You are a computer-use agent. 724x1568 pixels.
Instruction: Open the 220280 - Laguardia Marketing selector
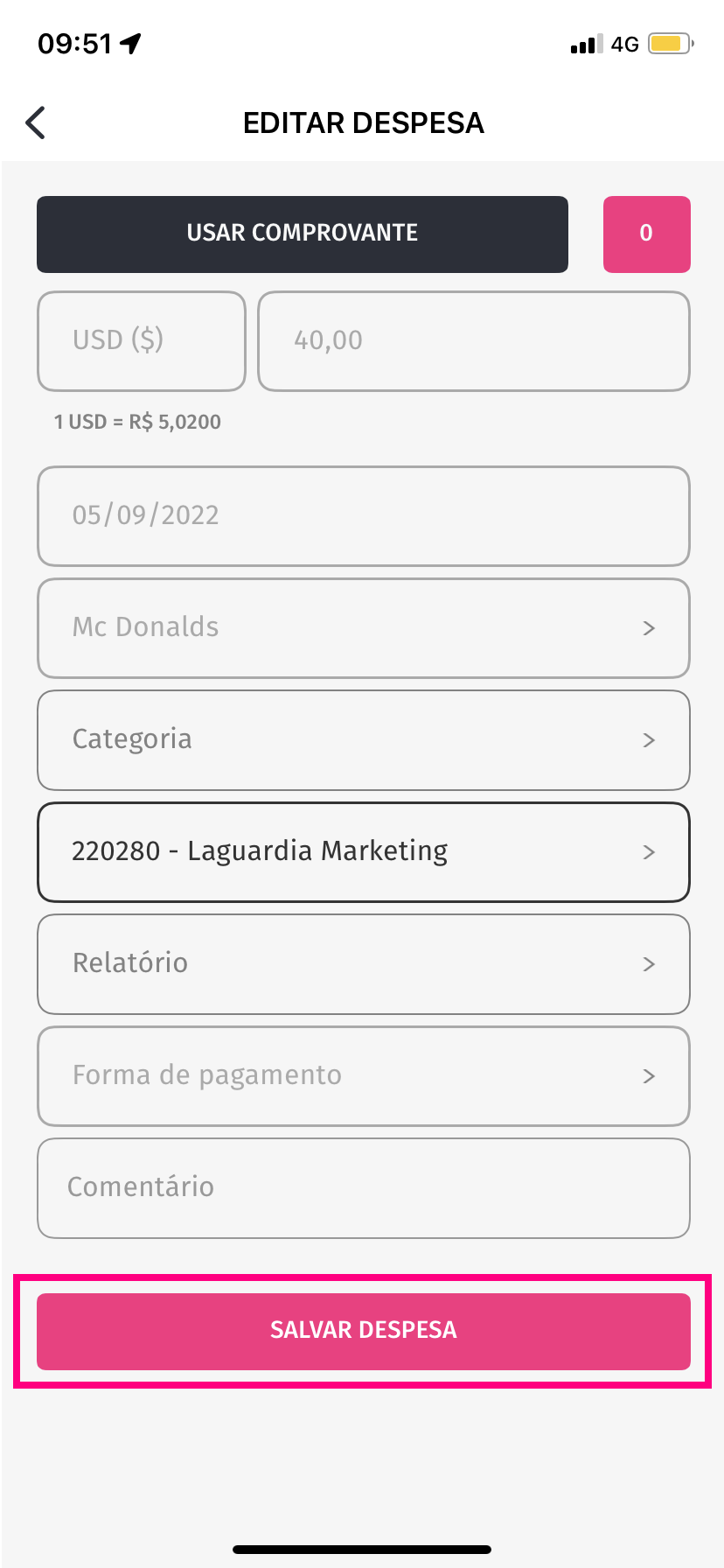point(363,850)
